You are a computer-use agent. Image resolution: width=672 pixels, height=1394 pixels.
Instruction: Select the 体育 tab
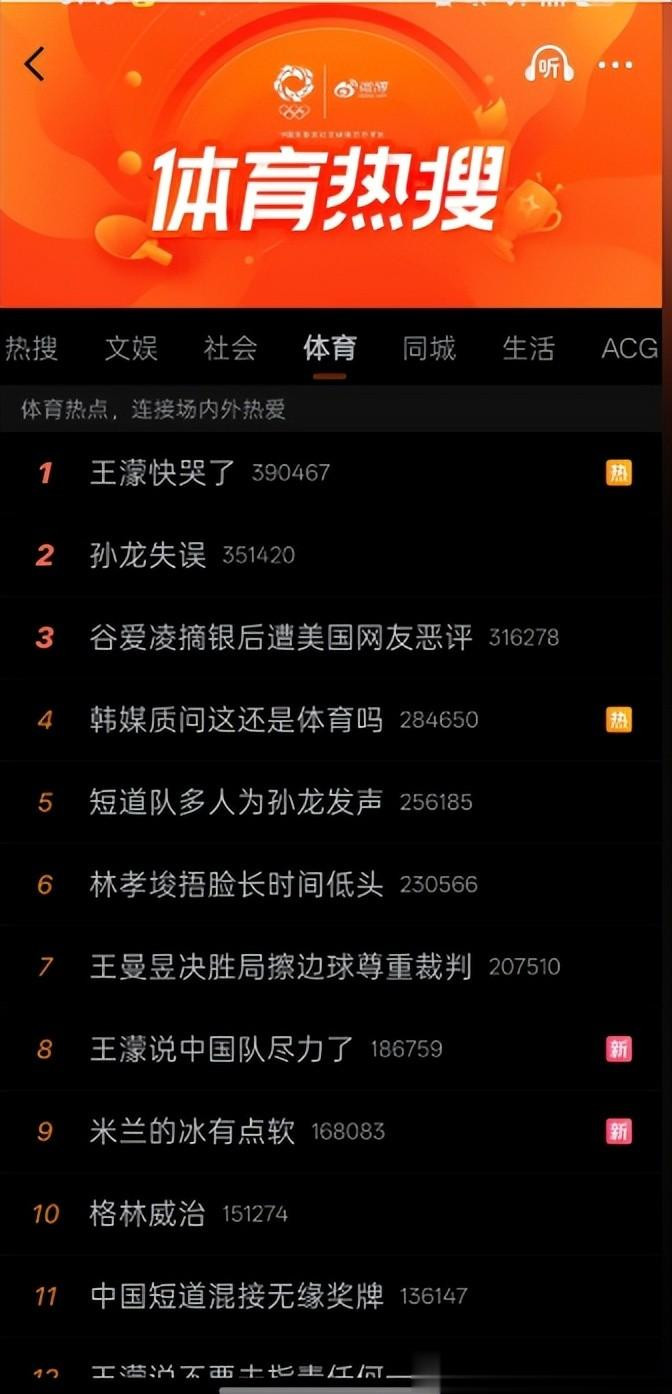tap(329, 348)
